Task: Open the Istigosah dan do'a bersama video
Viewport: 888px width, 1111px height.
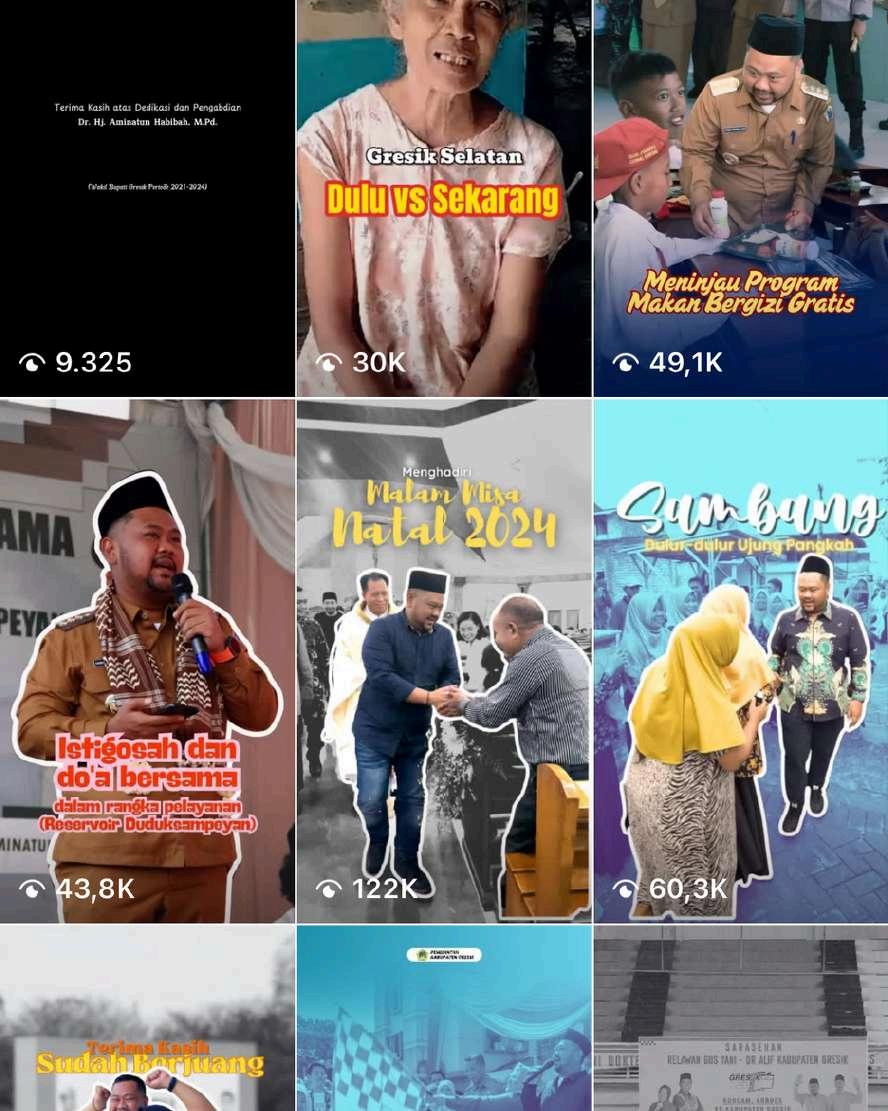Action: (147, 660)
